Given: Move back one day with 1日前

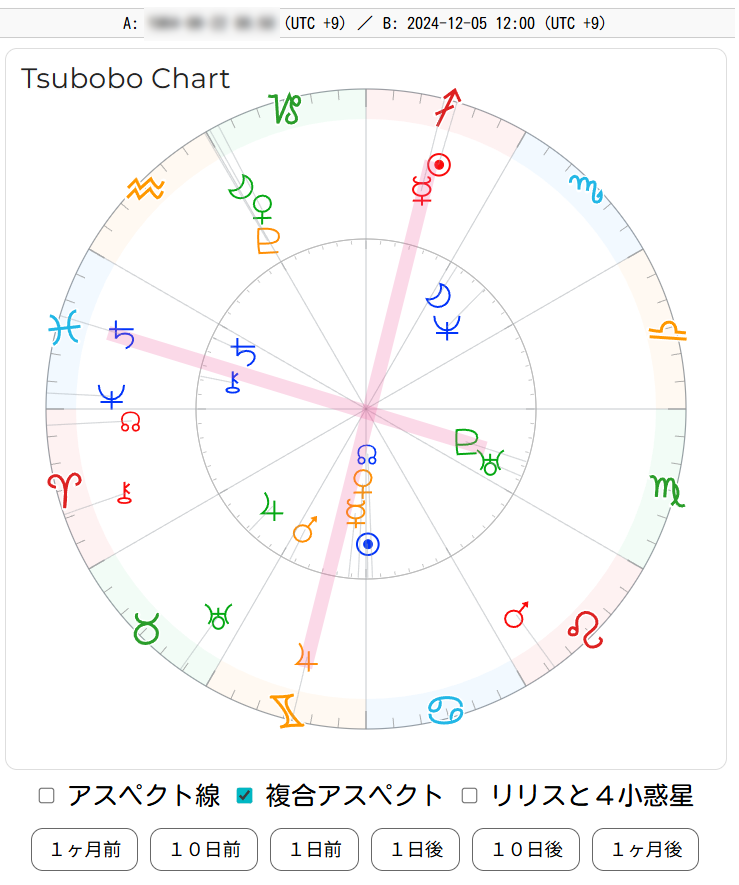Looking at the screenshot, I should (x=315, y=850).
